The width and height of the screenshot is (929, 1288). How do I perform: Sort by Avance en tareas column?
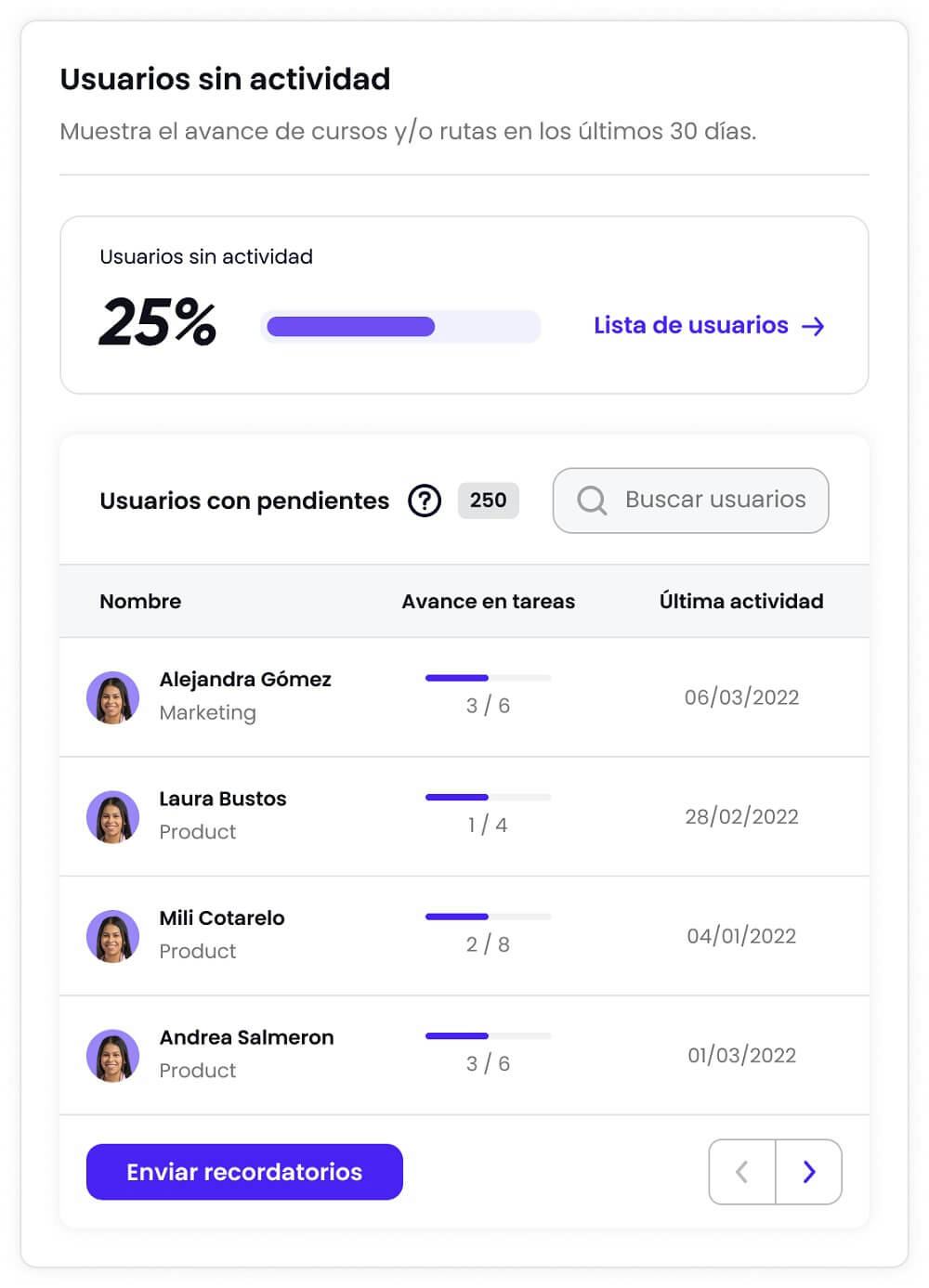coord(488,601)
